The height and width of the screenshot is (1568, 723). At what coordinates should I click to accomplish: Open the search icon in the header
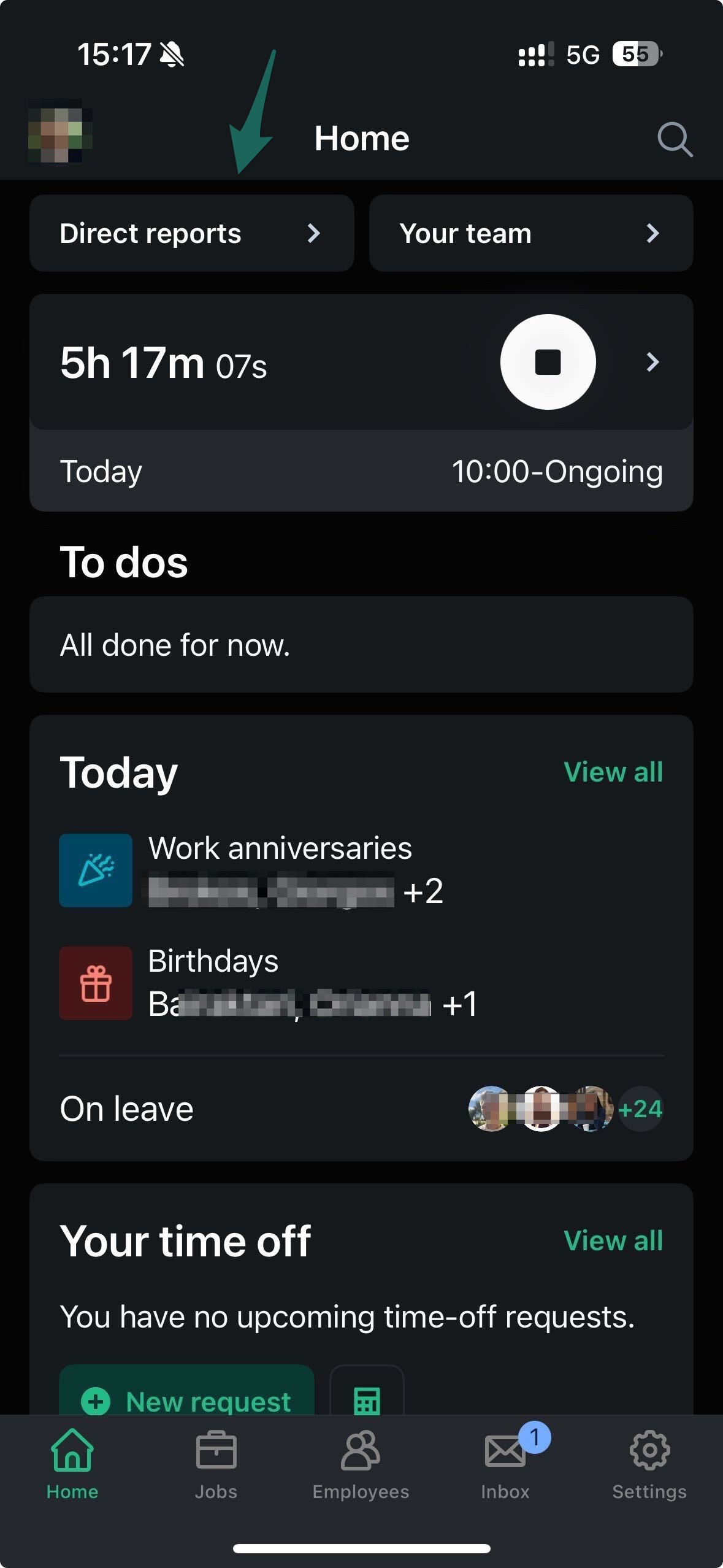coord(675,140)
